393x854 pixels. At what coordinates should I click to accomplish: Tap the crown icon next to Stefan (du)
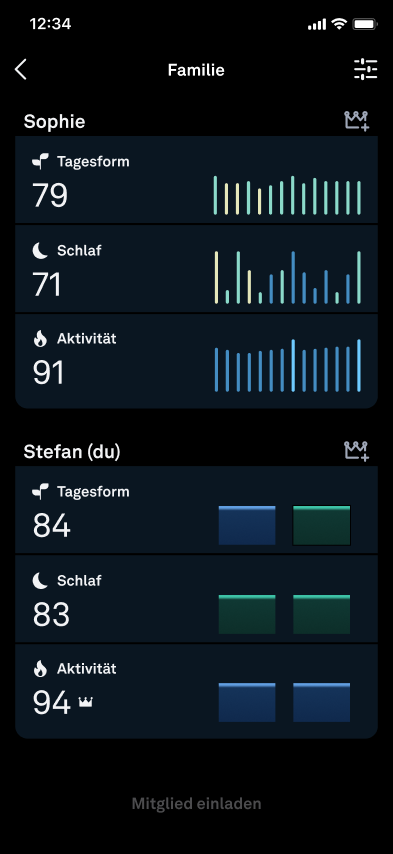pyautogui.click(x=357, y=451)
